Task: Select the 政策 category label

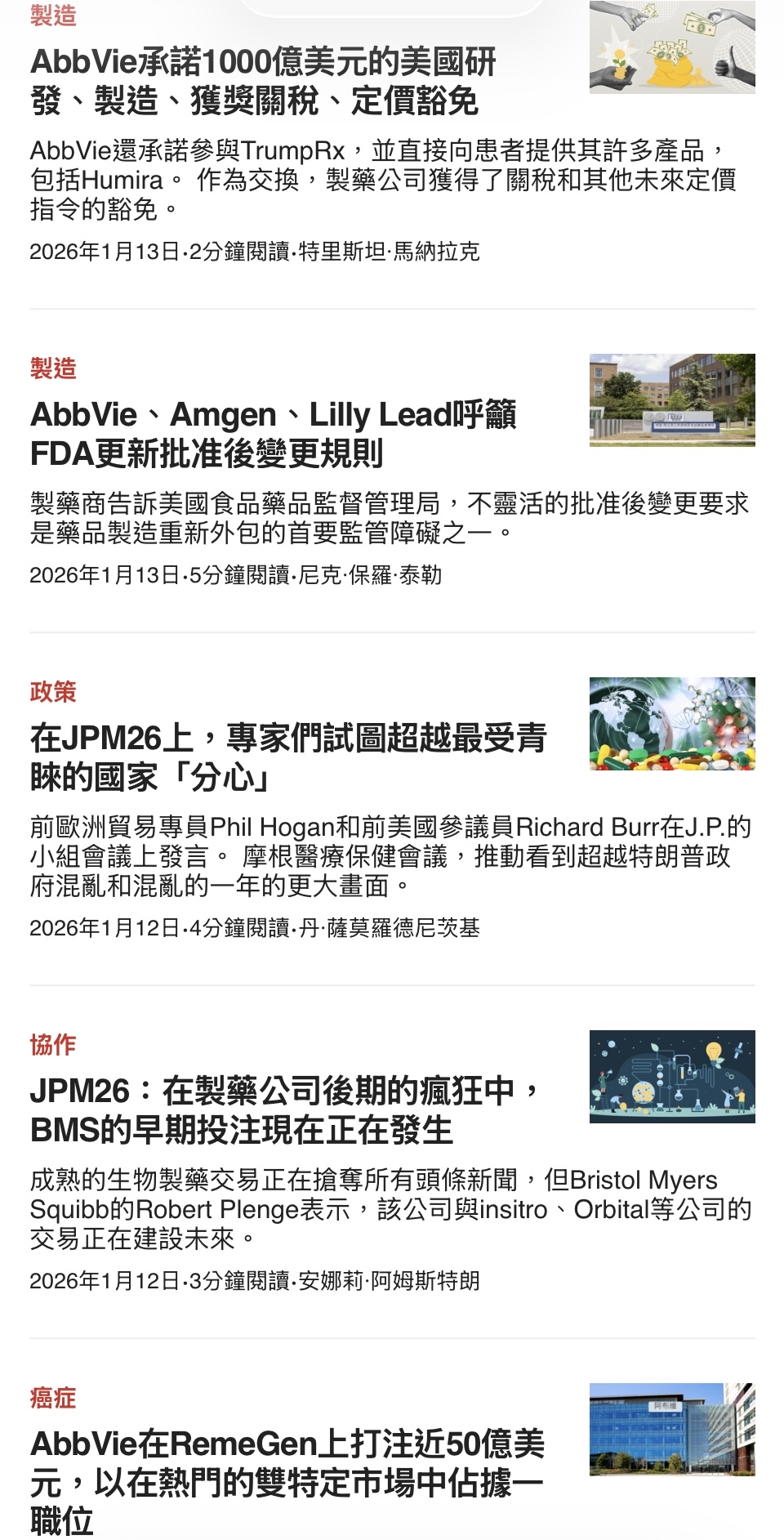Action: coord(53,692)
